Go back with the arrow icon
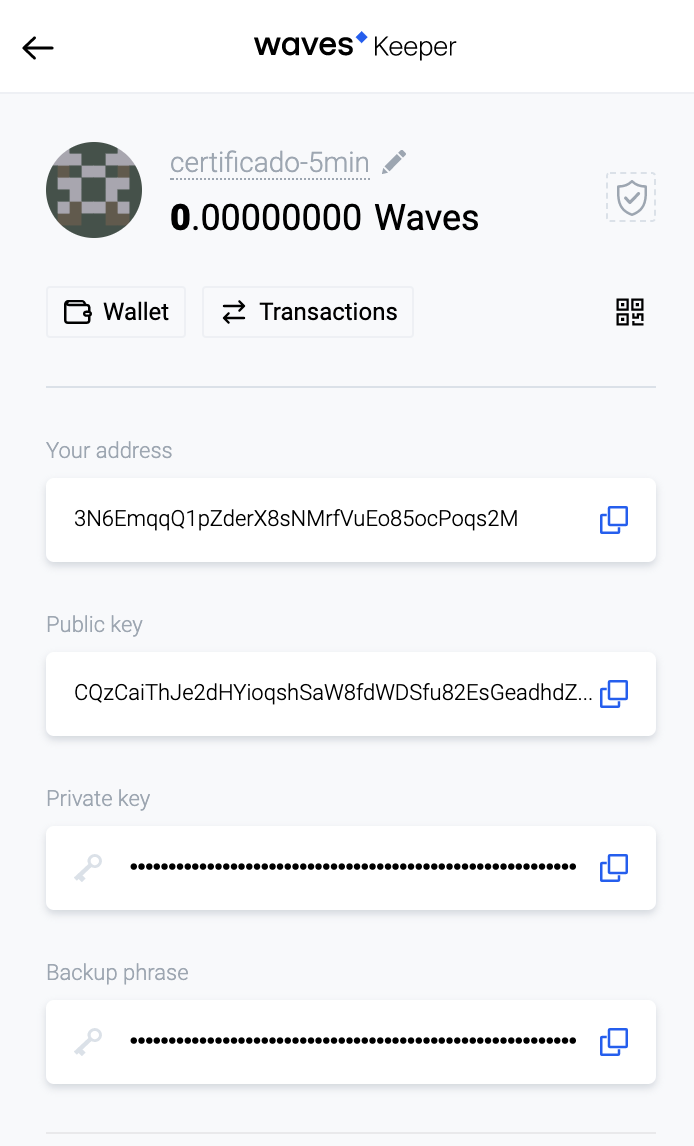This screenshot has width=694, height=1146. click(38, 48)
